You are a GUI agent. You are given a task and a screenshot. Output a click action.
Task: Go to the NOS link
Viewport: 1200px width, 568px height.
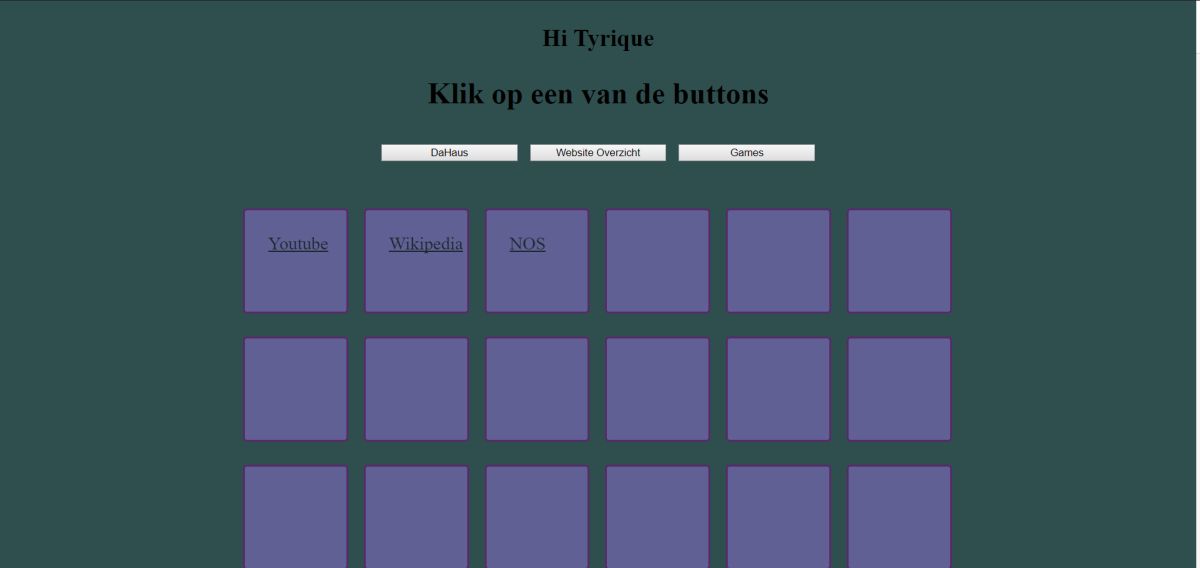pyautogui.click(x=527, y=244)
